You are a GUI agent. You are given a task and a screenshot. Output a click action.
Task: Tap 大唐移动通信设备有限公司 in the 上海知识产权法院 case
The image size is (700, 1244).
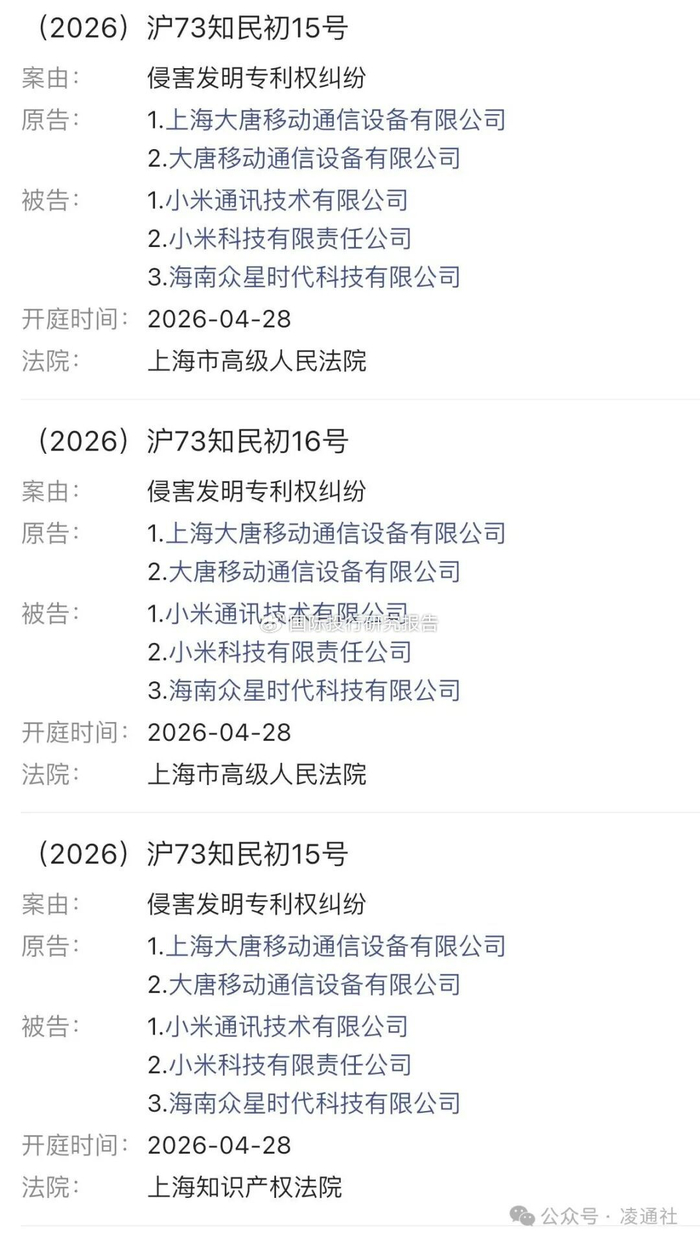313,985
